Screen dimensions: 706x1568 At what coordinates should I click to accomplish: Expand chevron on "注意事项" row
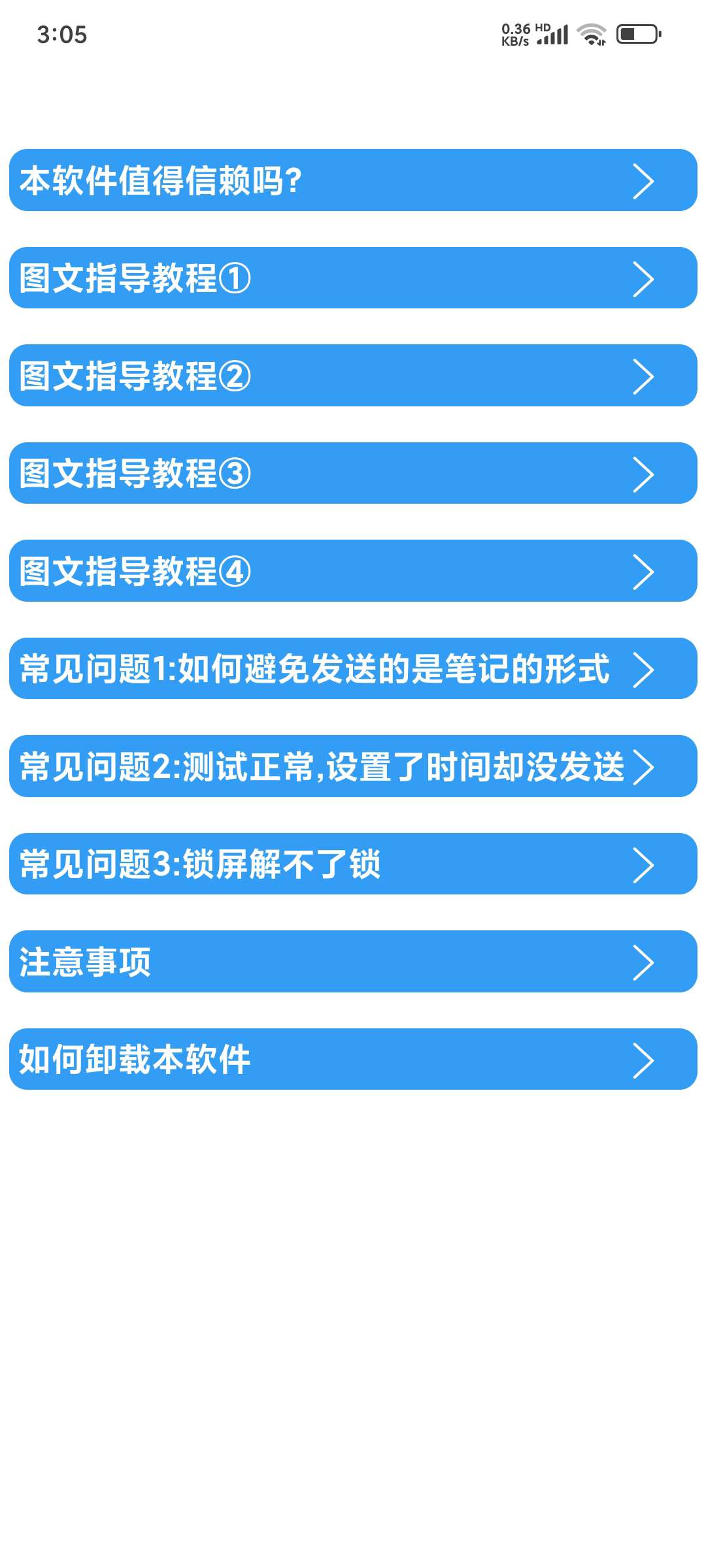(x=646, y=962)
